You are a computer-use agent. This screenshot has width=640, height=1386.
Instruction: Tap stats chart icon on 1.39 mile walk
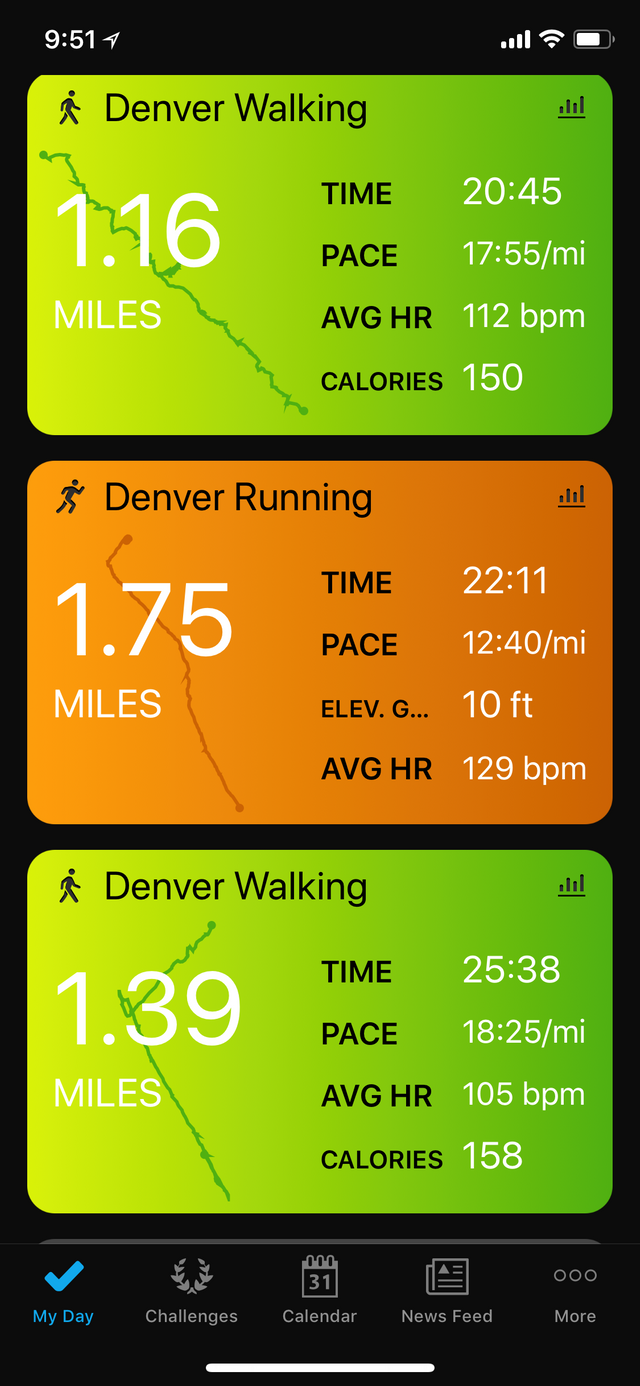[x=572, y=884]
